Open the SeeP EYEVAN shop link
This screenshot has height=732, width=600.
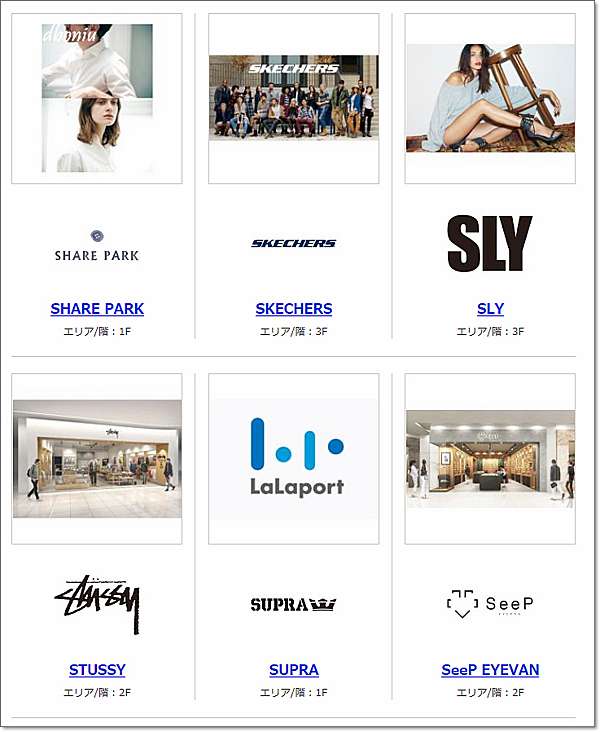[x=490, y=670]
